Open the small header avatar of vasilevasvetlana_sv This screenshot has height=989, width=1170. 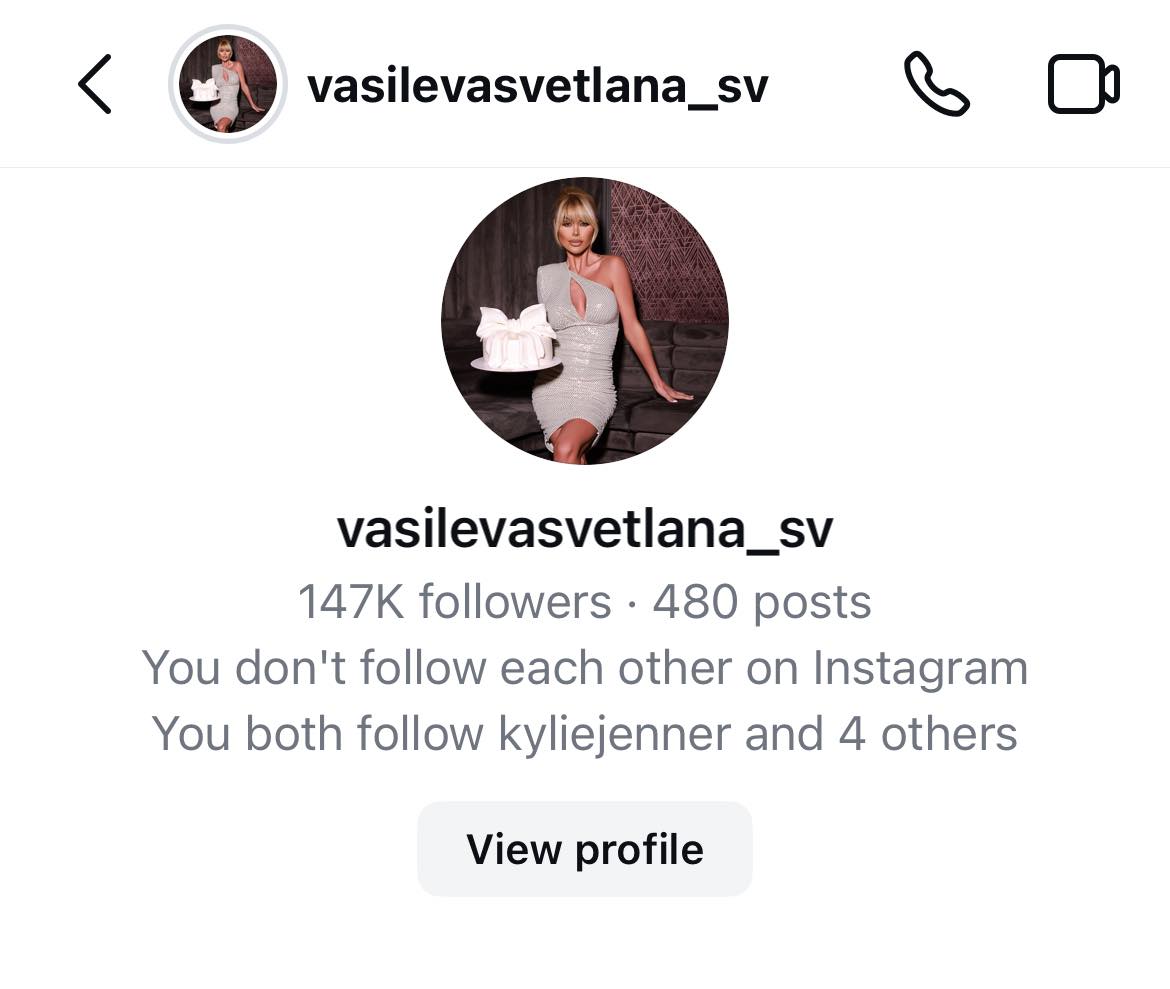tap(228, 85)
